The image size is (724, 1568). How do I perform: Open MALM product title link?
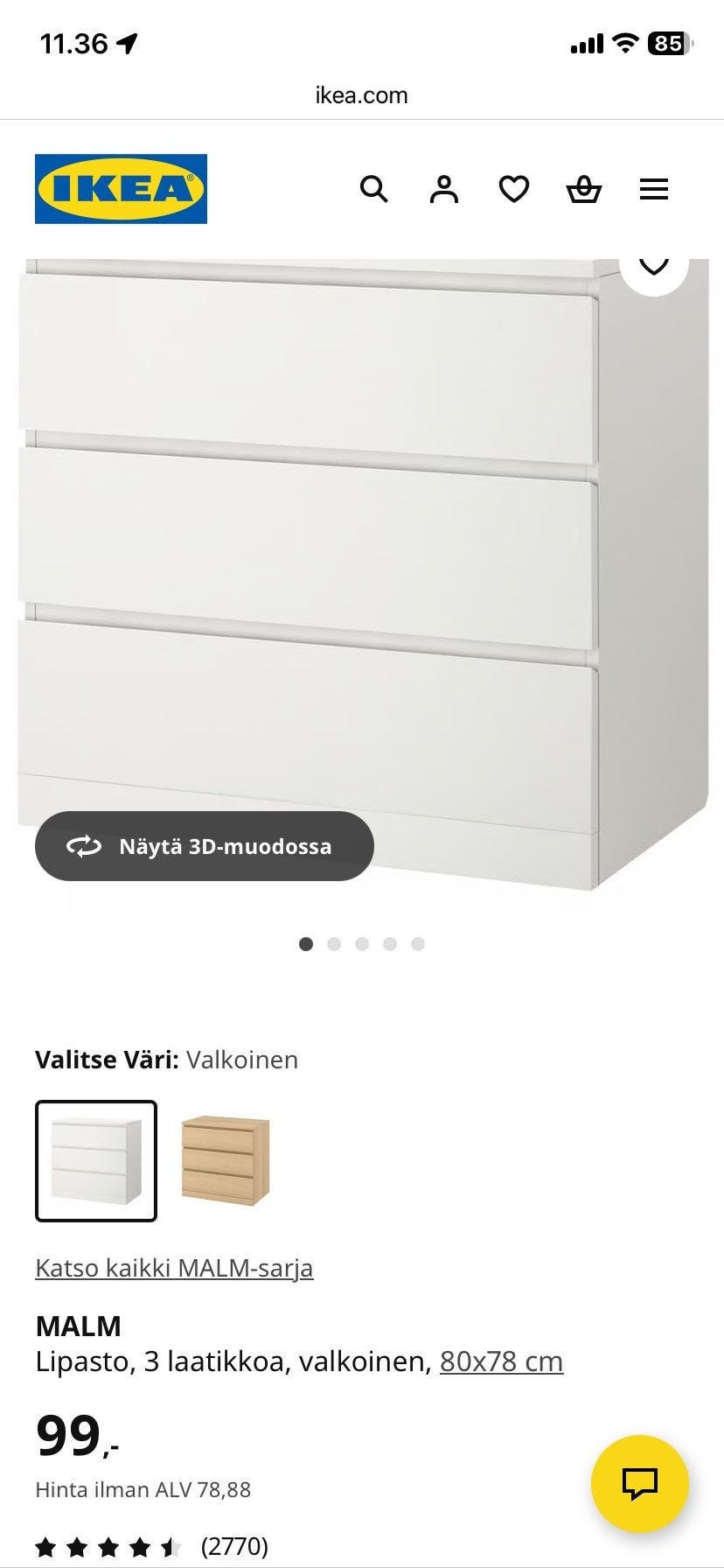[79, 1325]
